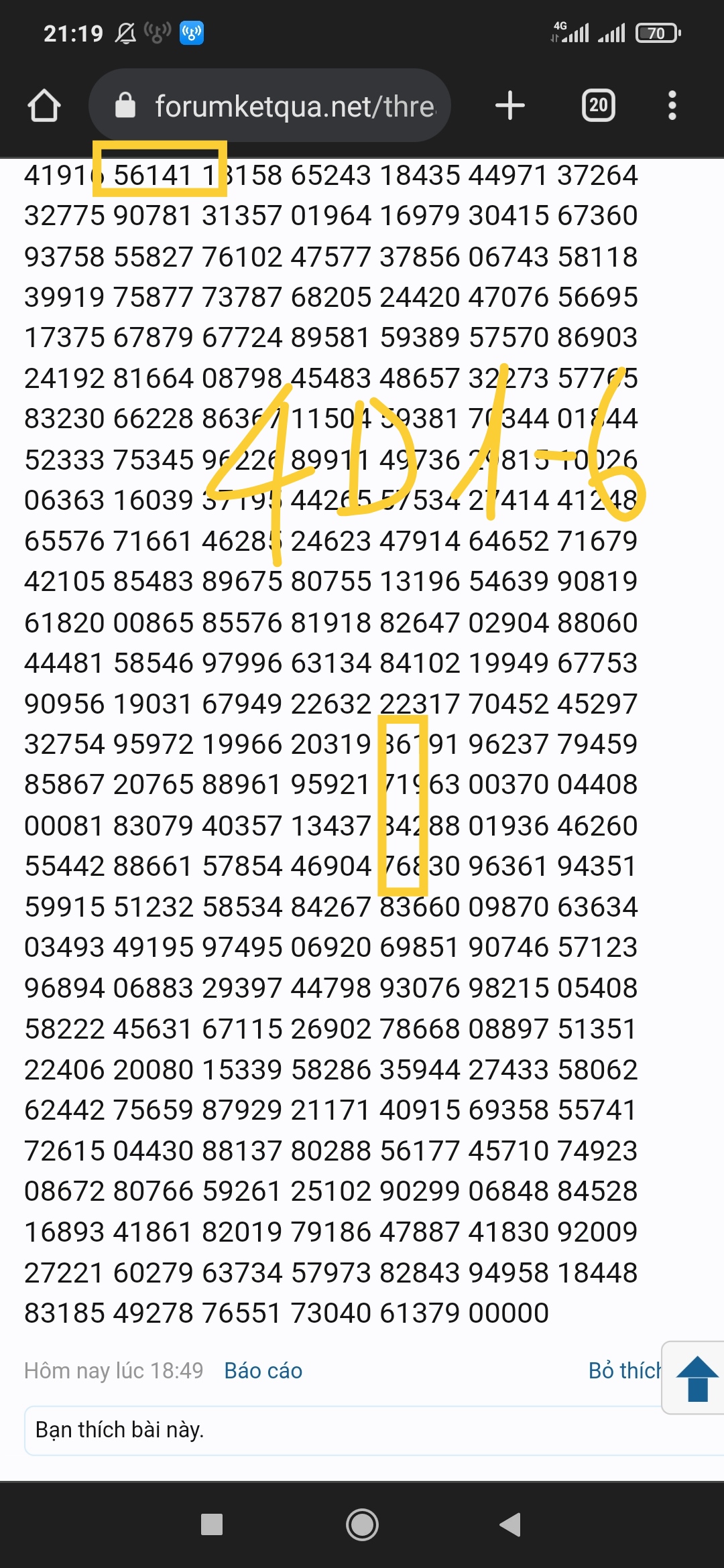724x1568 pixels.
Task: Go back with the system back button
Action: (x=510, y=1524)
